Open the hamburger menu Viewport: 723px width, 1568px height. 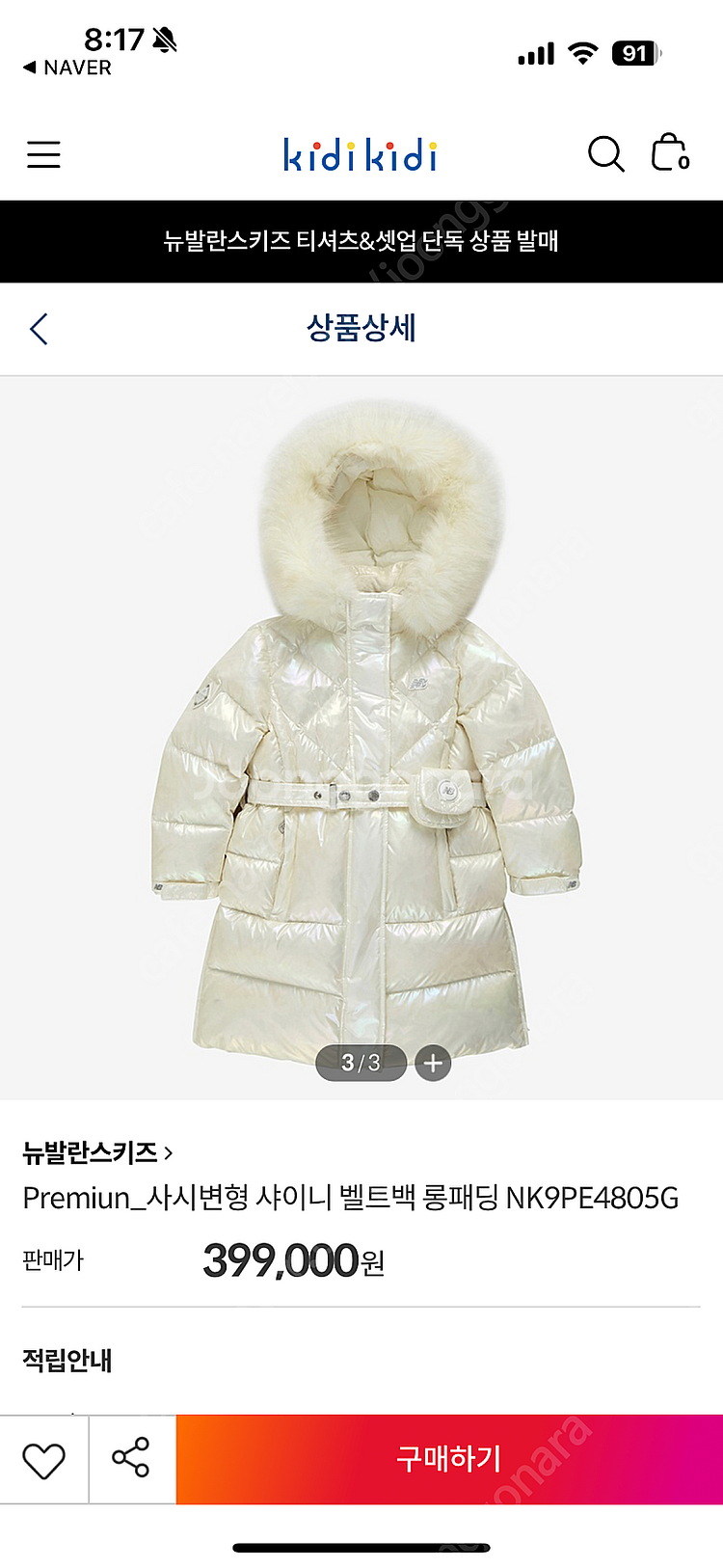pyautogui.click(x=43, y=154)
